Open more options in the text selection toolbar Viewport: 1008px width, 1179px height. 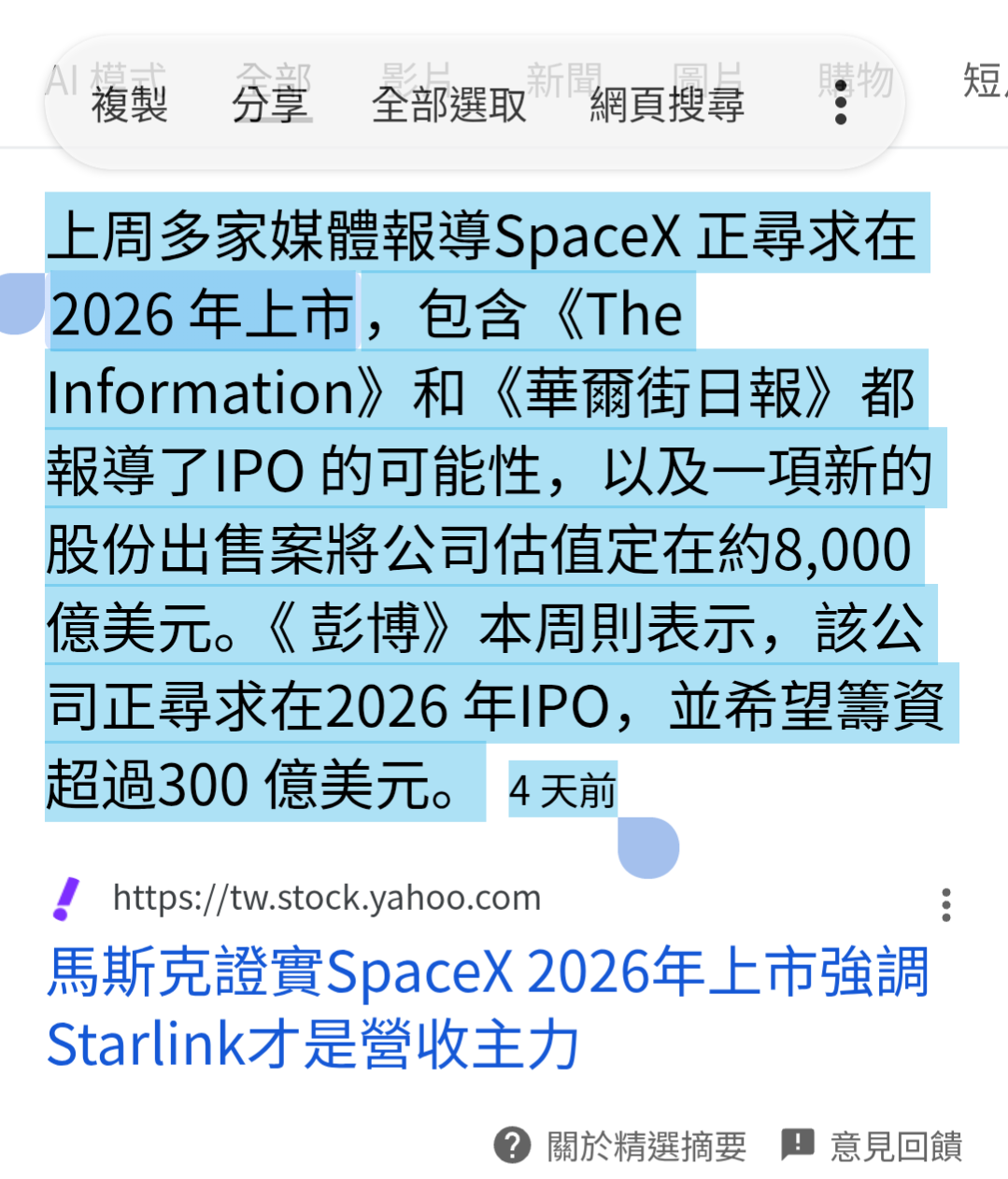click(x=841, y=102)
